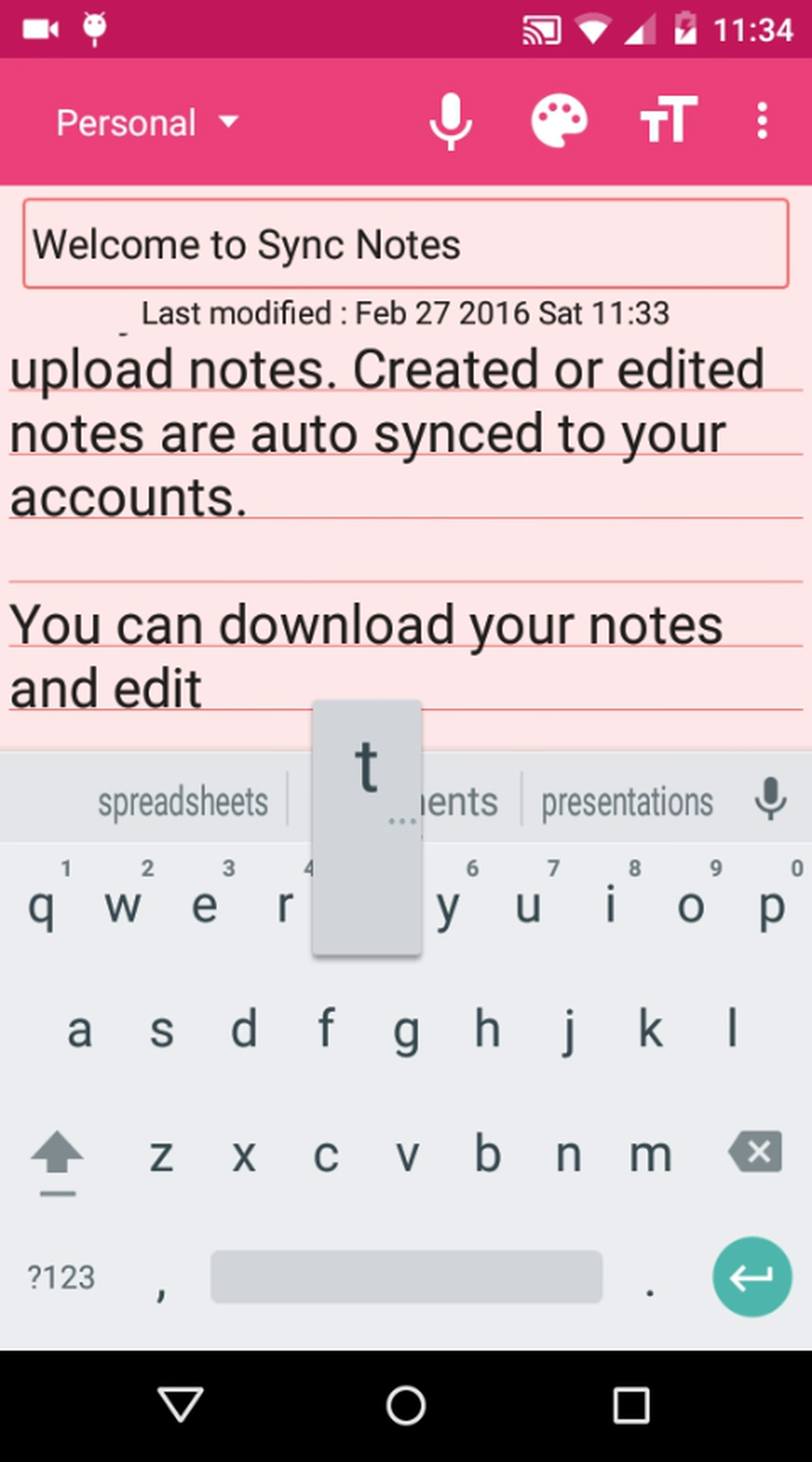Image resolution: width=812 pixels, height=1462 pixels.
Task: Tap the voice input microphone in toolbar
Action: (452, 121)
